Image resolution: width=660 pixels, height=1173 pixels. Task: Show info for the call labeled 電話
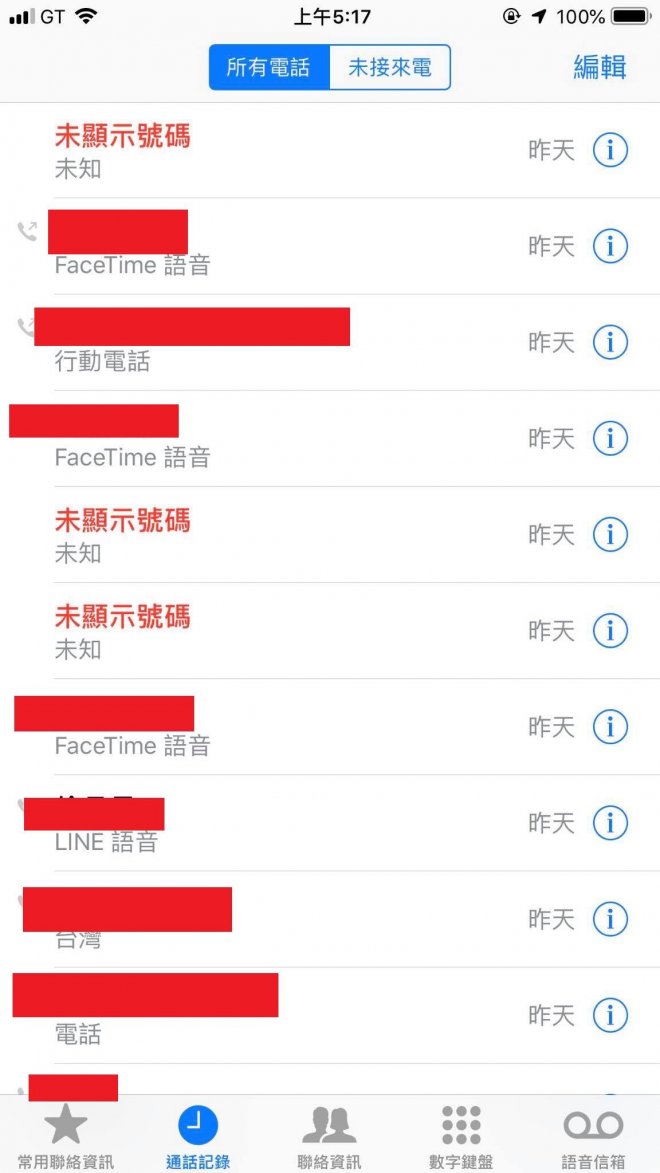[610, 1015]
